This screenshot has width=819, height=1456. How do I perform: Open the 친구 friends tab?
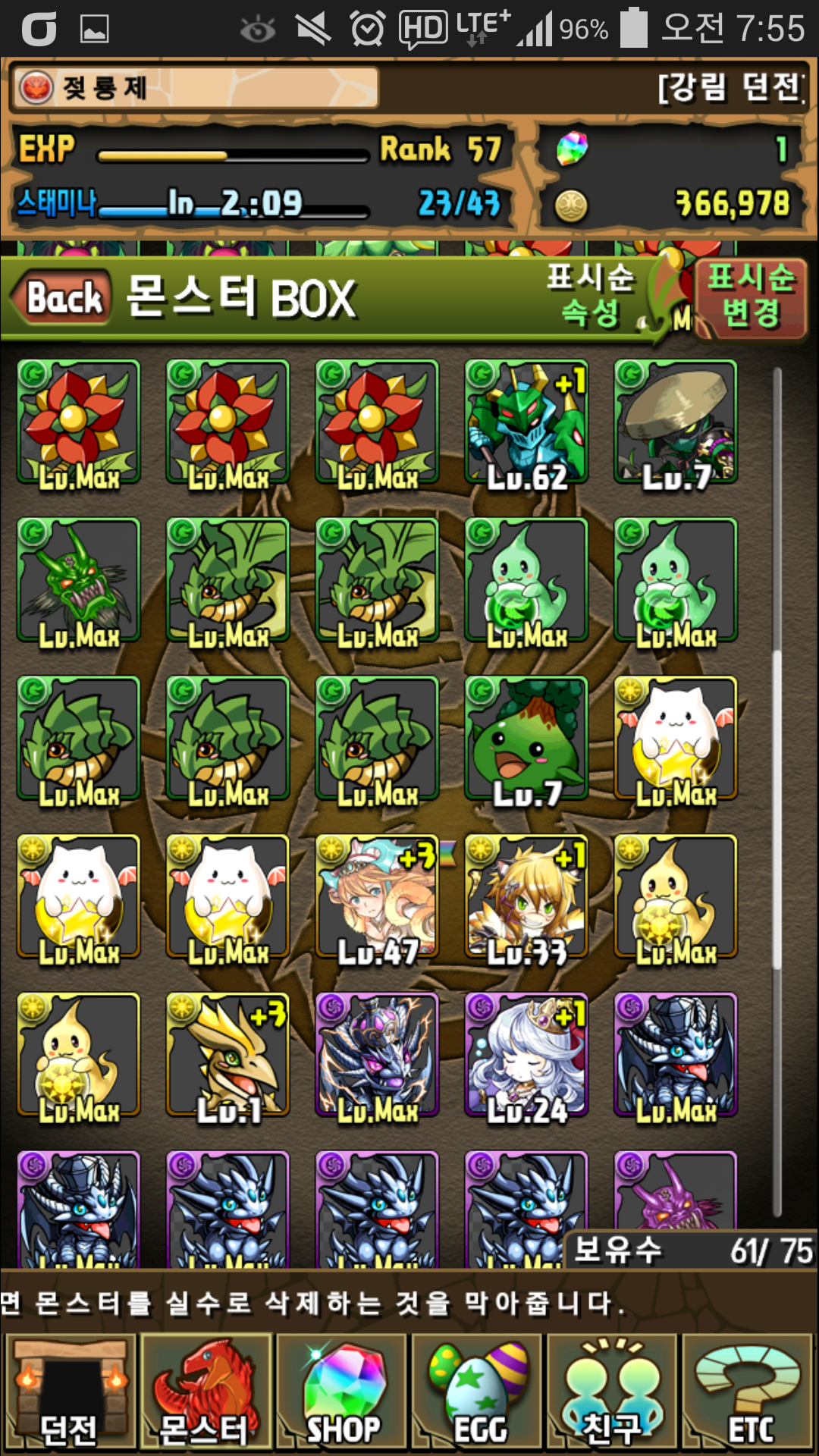coord(613,1392)
